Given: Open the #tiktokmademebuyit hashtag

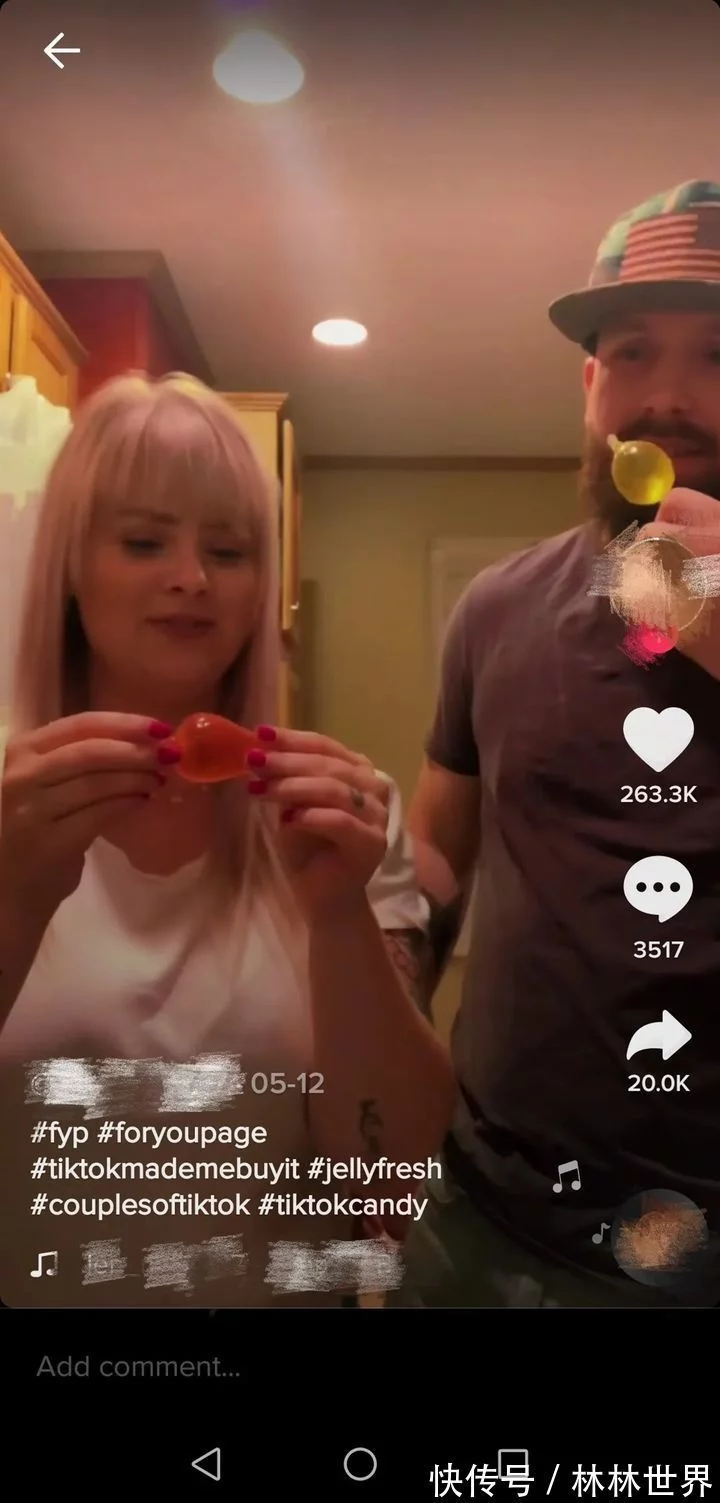Looking at the screenshot, I should (164, 1168).
